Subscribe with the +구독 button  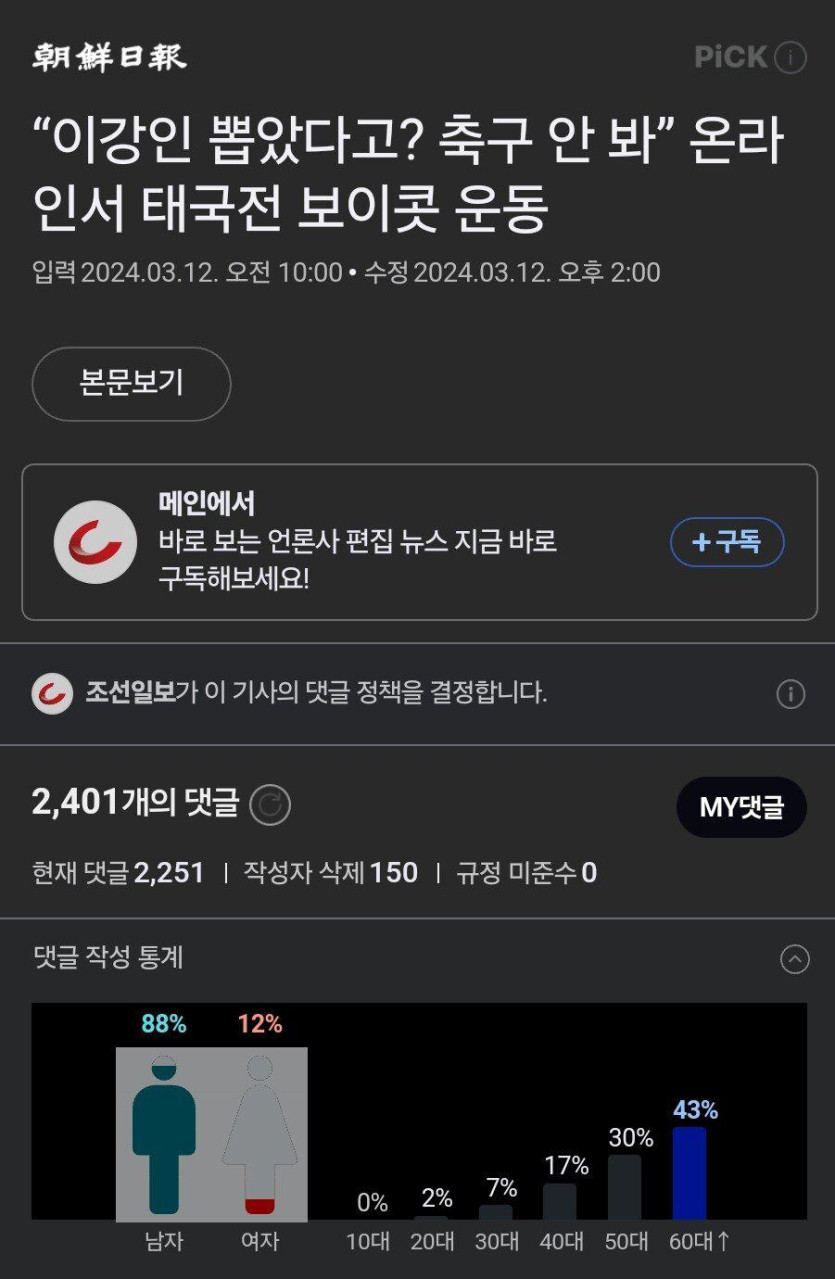pos(727,542)
